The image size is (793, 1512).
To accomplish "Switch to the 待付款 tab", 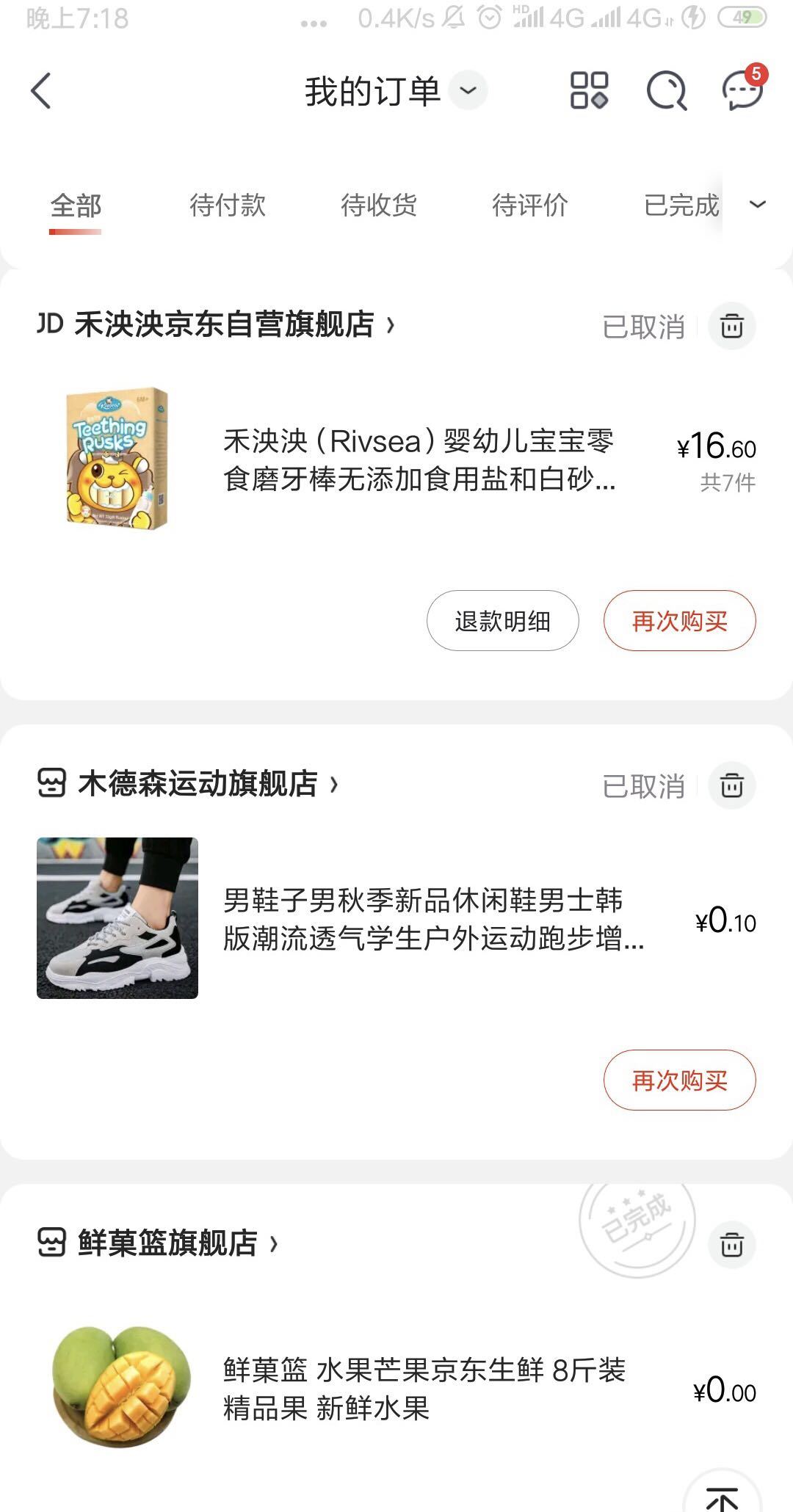I will (228, 206).
